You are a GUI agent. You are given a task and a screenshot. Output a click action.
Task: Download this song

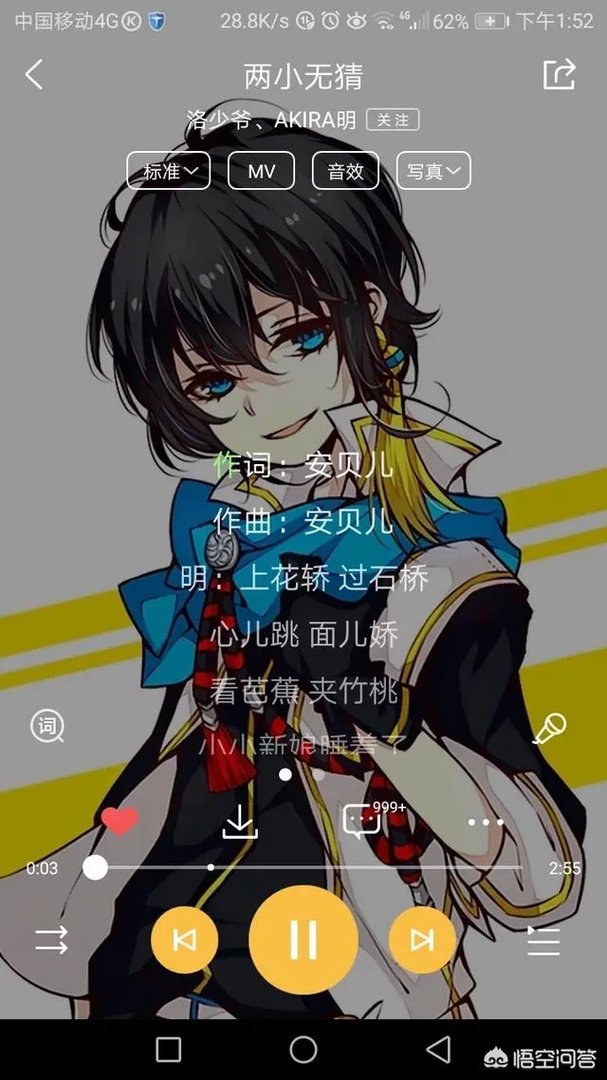pos(240,821)
